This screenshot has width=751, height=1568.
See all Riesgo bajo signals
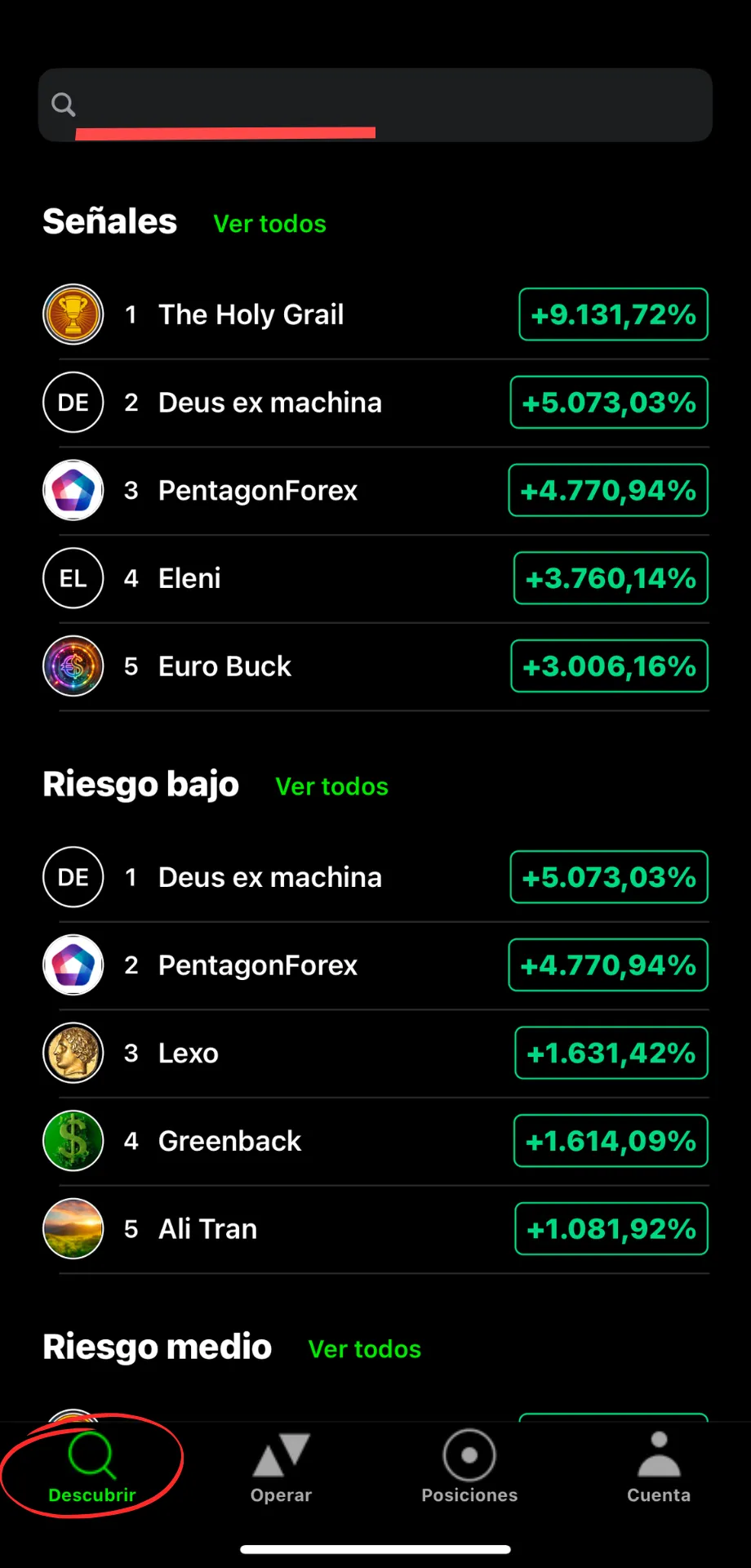pyautogui.click(x=331, y=786)
